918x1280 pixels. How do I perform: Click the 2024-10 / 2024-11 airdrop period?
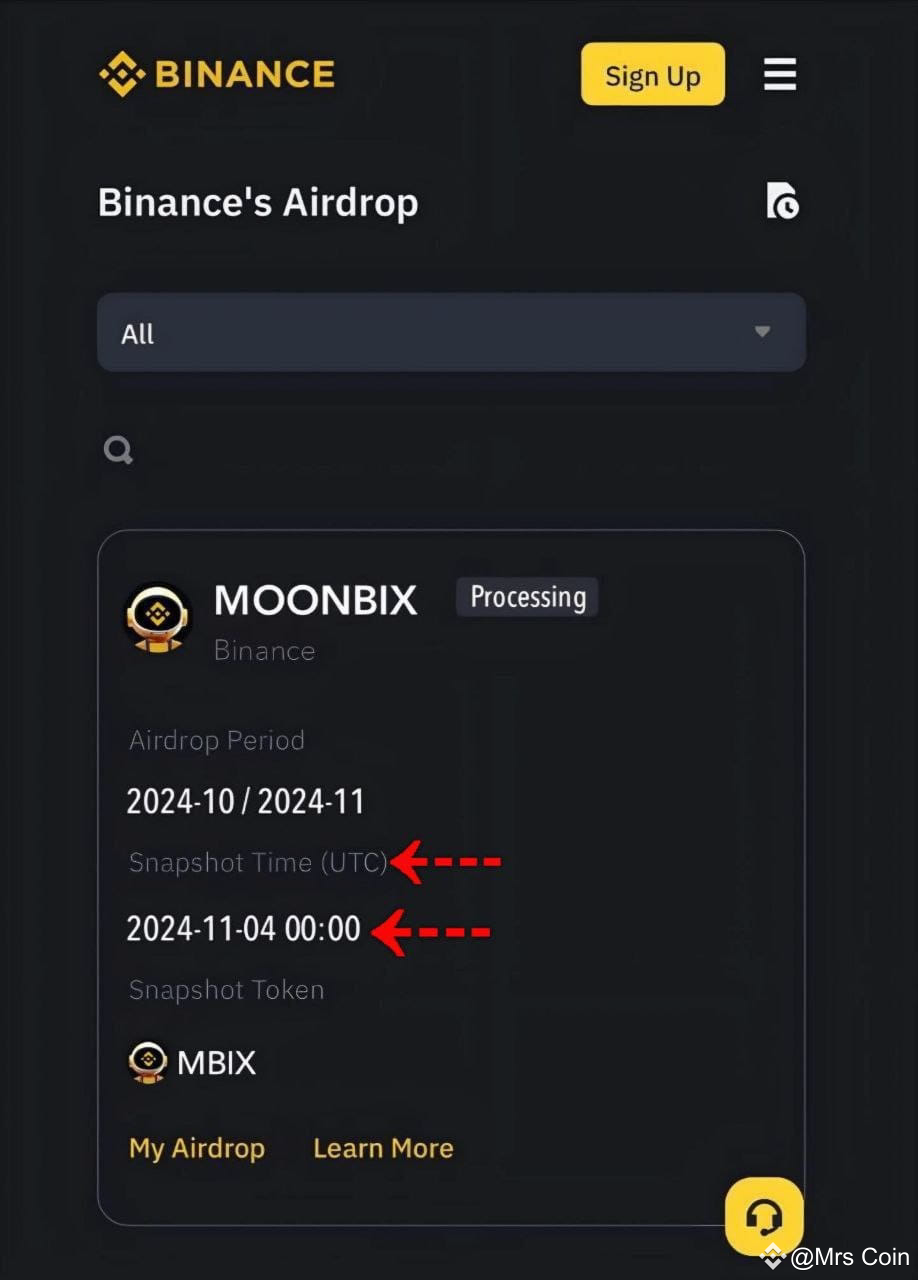coord(245,800)
